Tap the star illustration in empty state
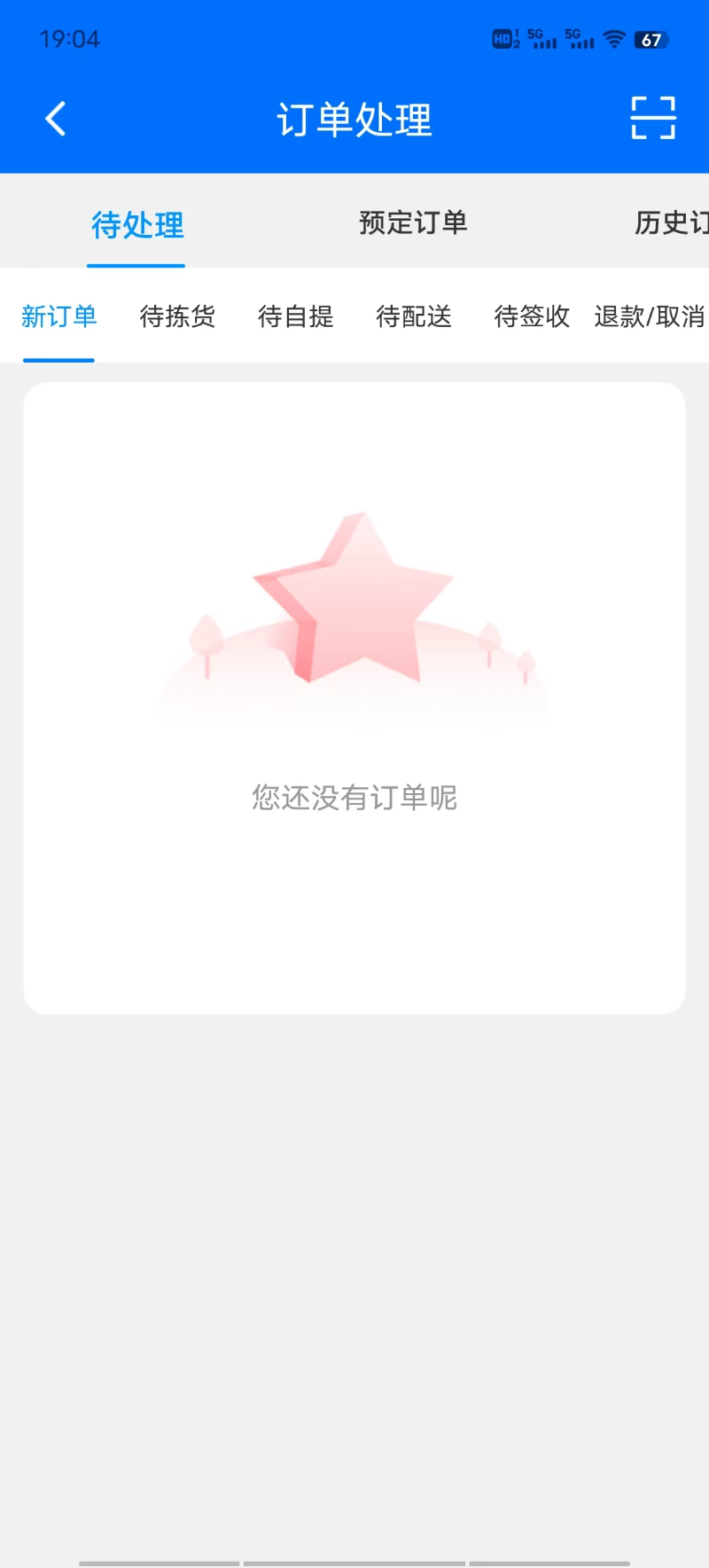Image resolution: width=709 pixels, height=1568 pixels. coord(354,603)
